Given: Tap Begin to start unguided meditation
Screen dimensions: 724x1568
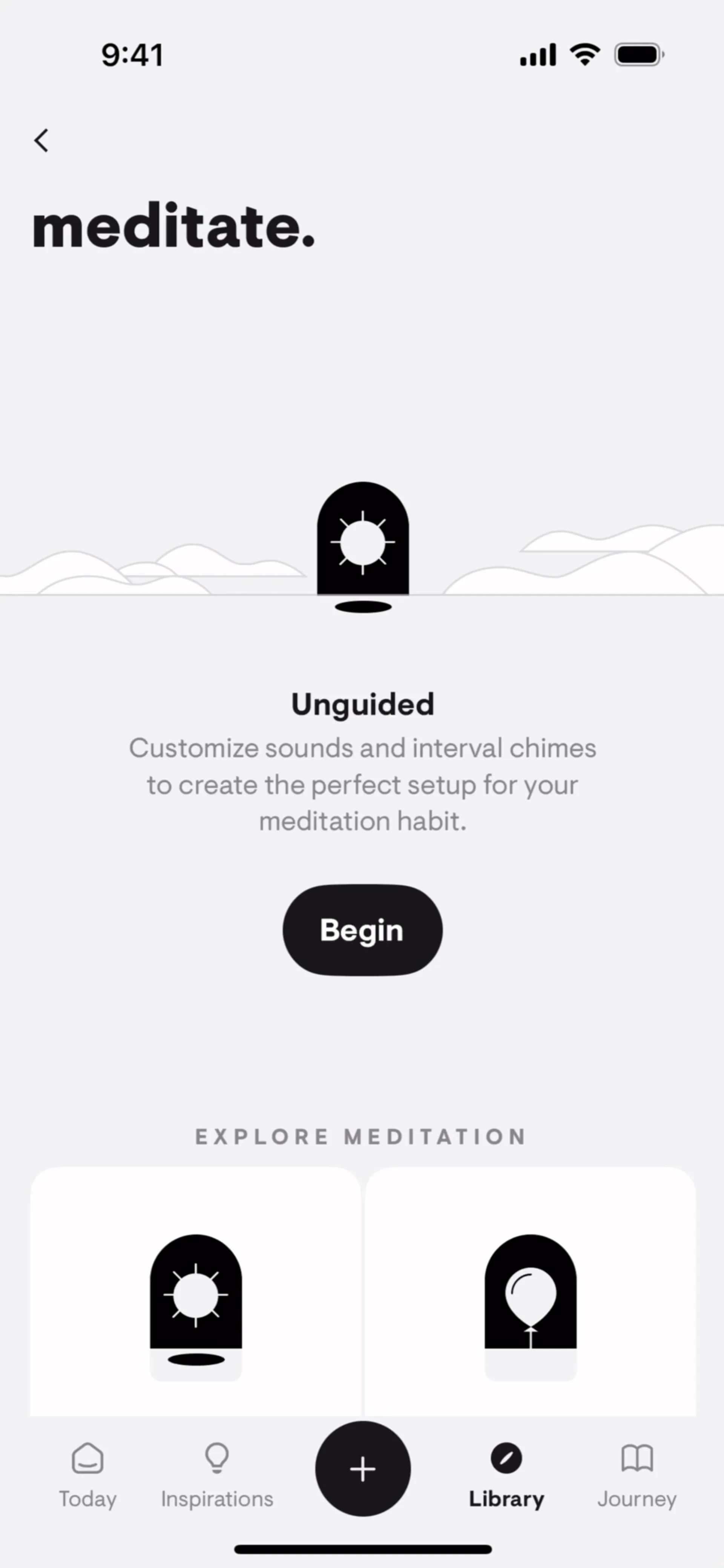Looking at the screenshot, I should 362,929.
